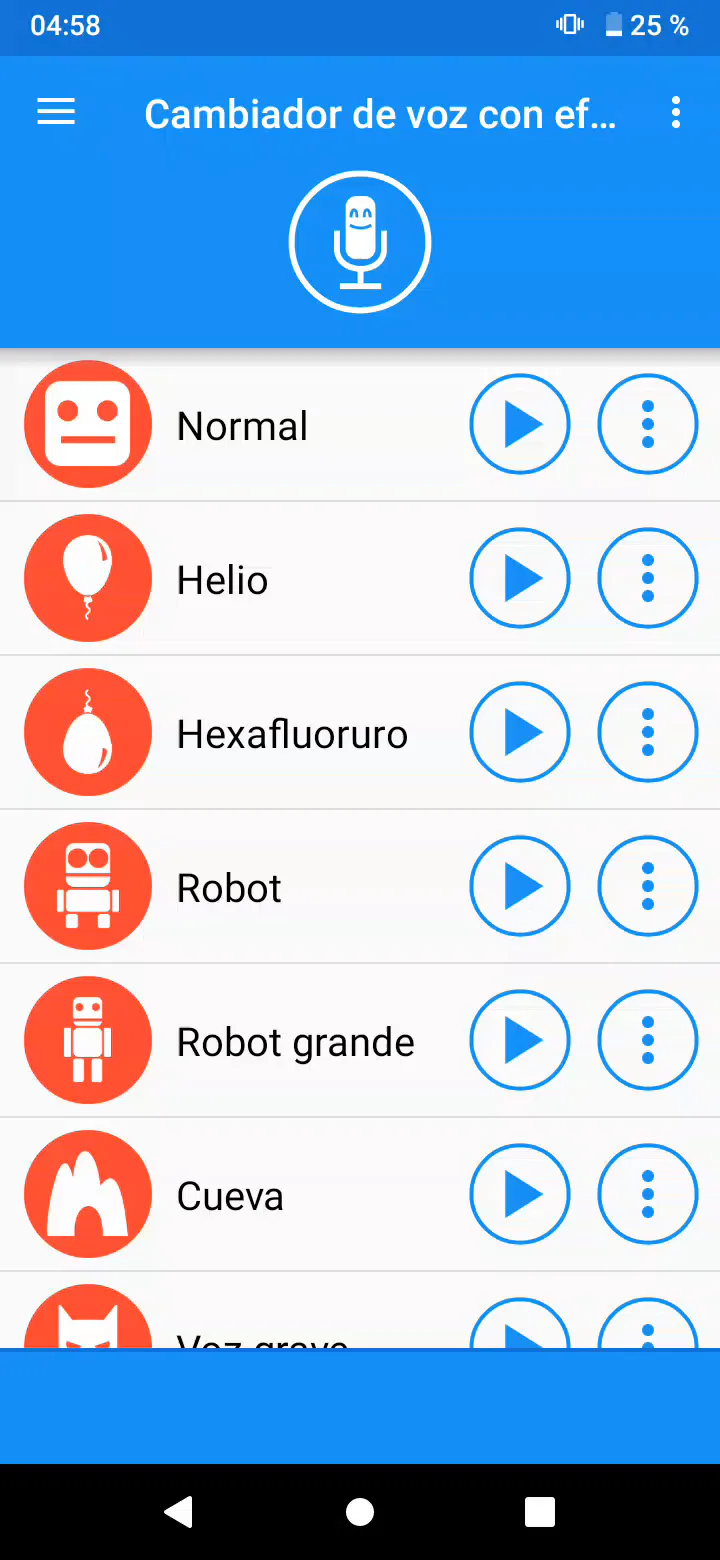Show more options for Helio effect
This screenshot has width=720, height=1560.
click(648, 579)
